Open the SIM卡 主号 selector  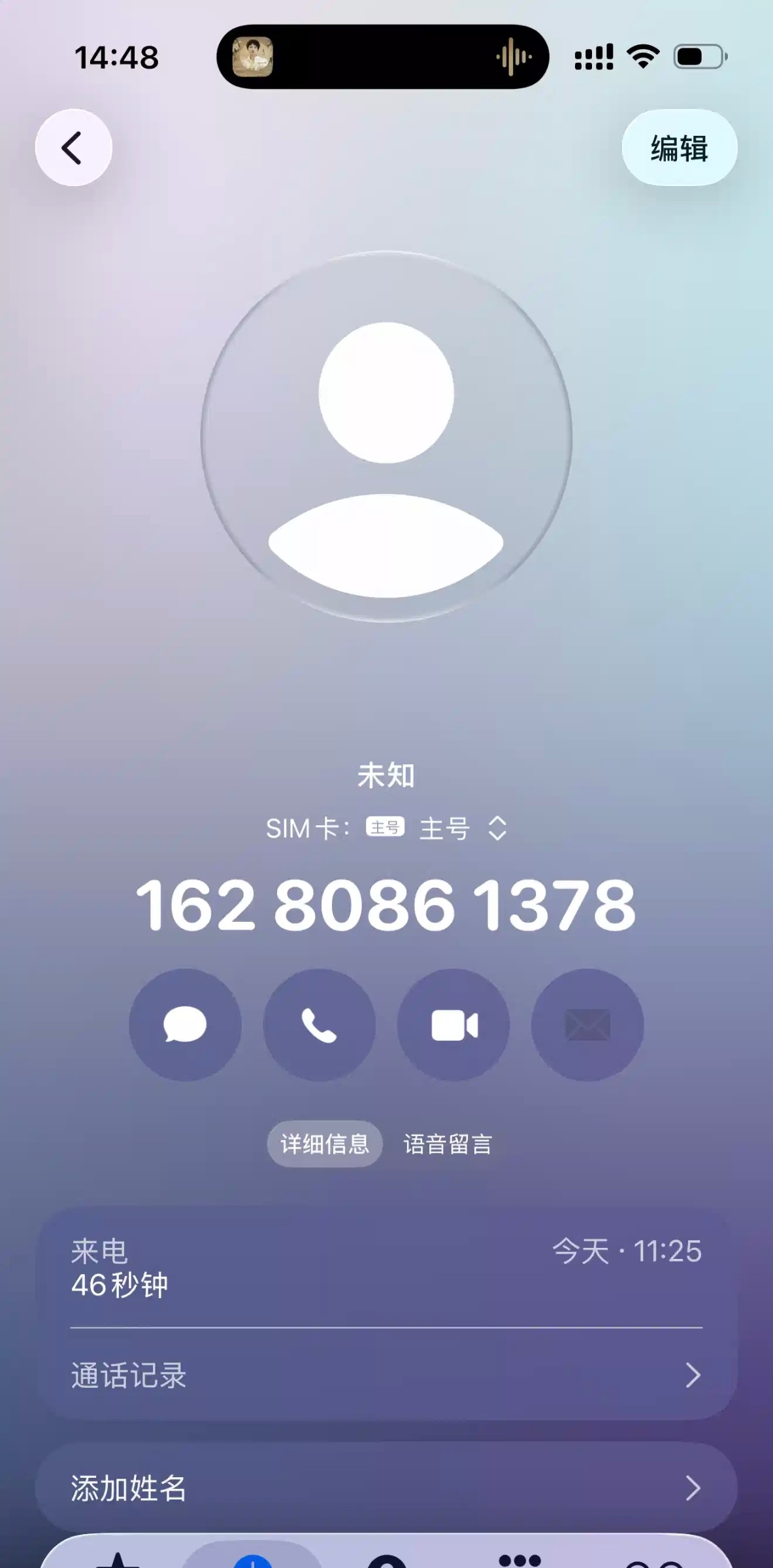[x=444, y=828]
